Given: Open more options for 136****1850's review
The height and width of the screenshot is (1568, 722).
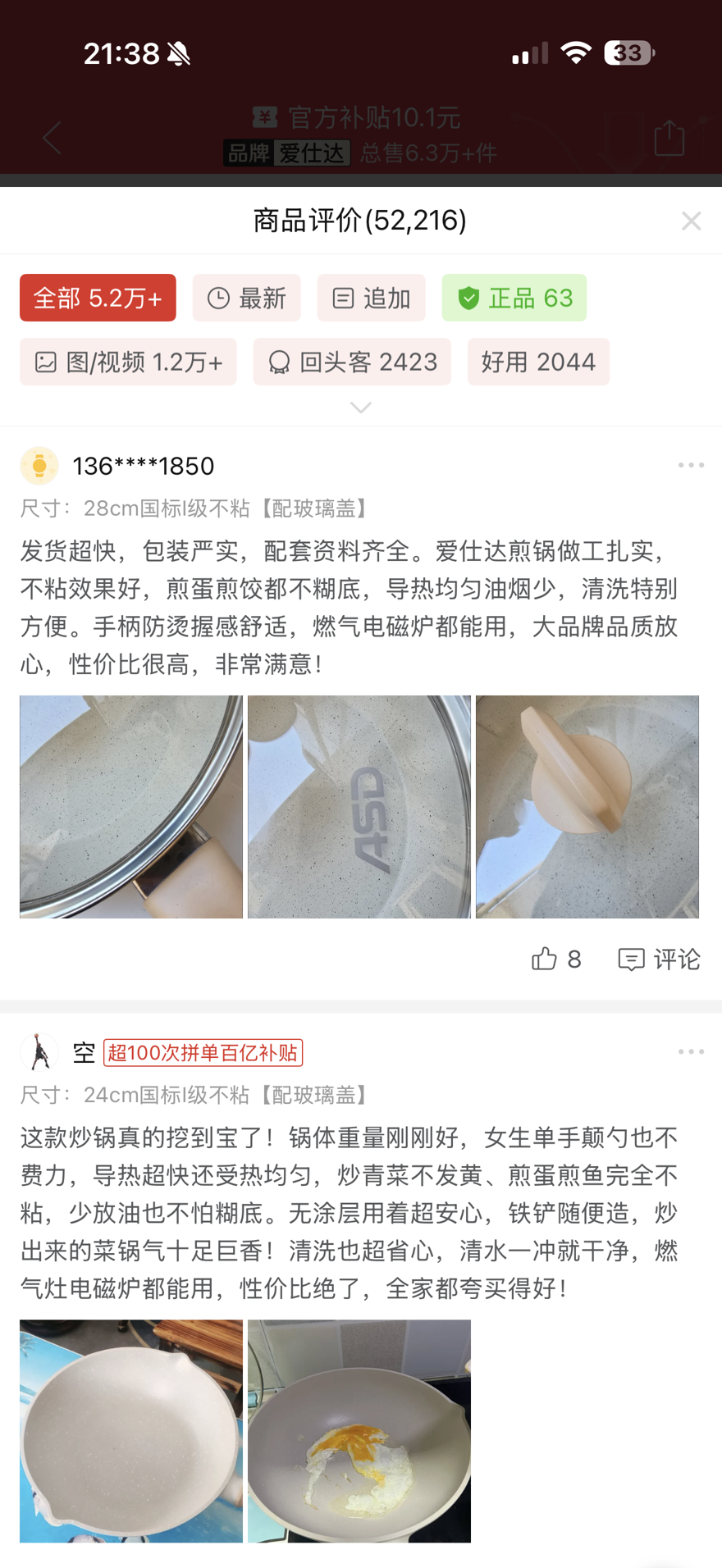Looking at the screenshot, I should point(691,465).
